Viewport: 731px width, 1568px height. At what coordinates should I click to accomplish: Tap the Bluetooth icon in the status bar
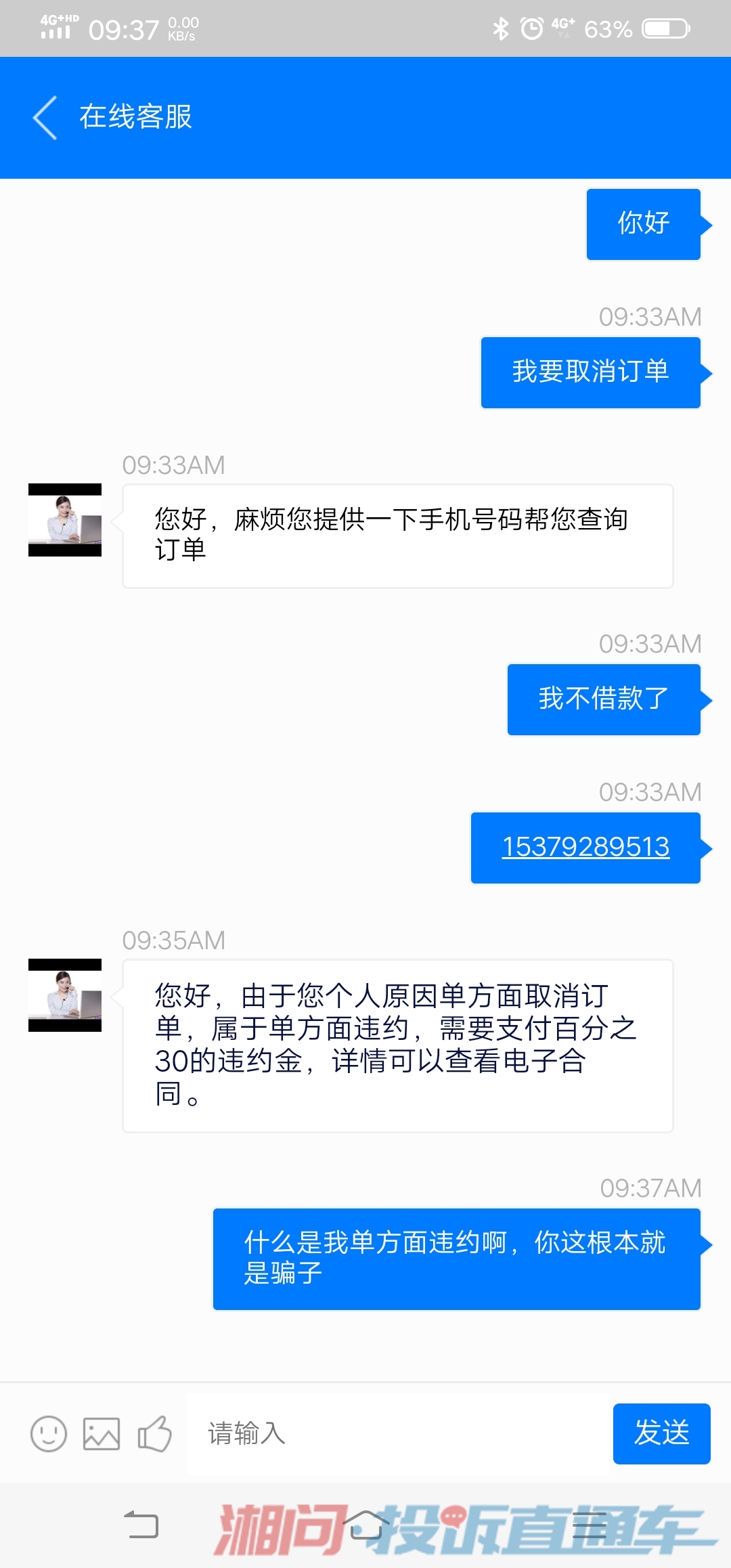[x=501, y=26]
